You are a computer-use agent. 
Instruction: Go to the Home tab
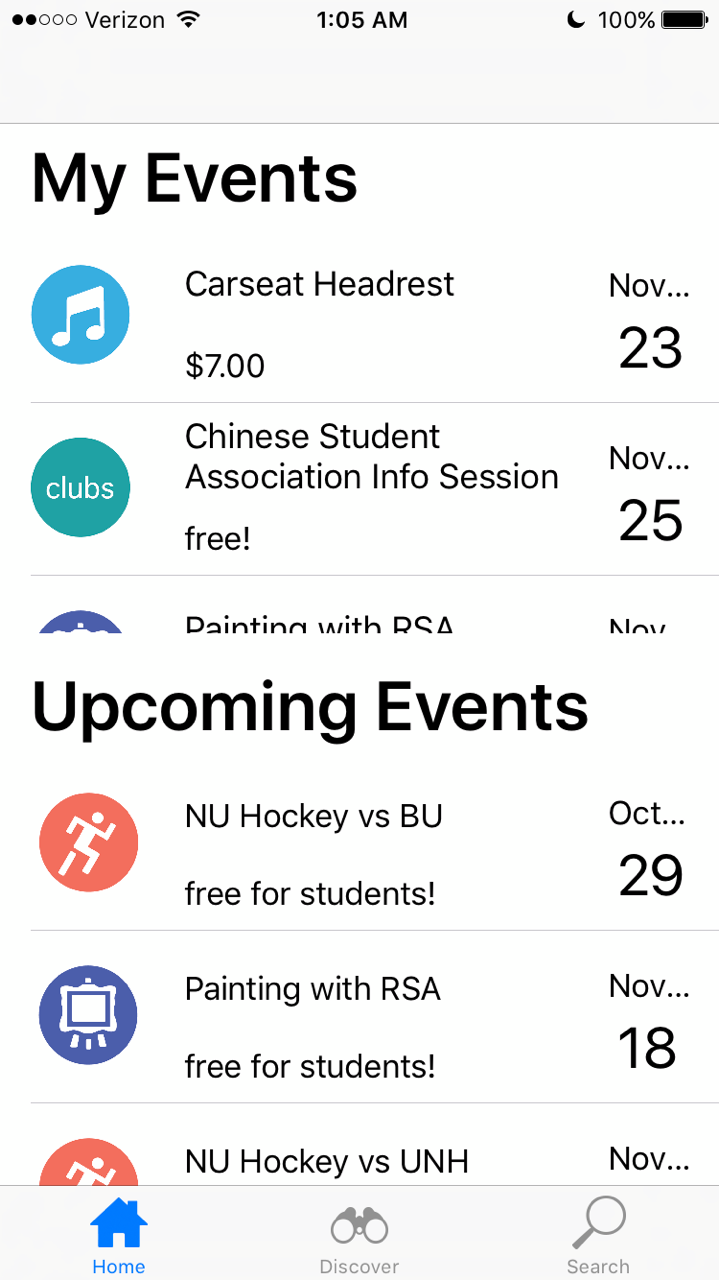coord(119,1237)
